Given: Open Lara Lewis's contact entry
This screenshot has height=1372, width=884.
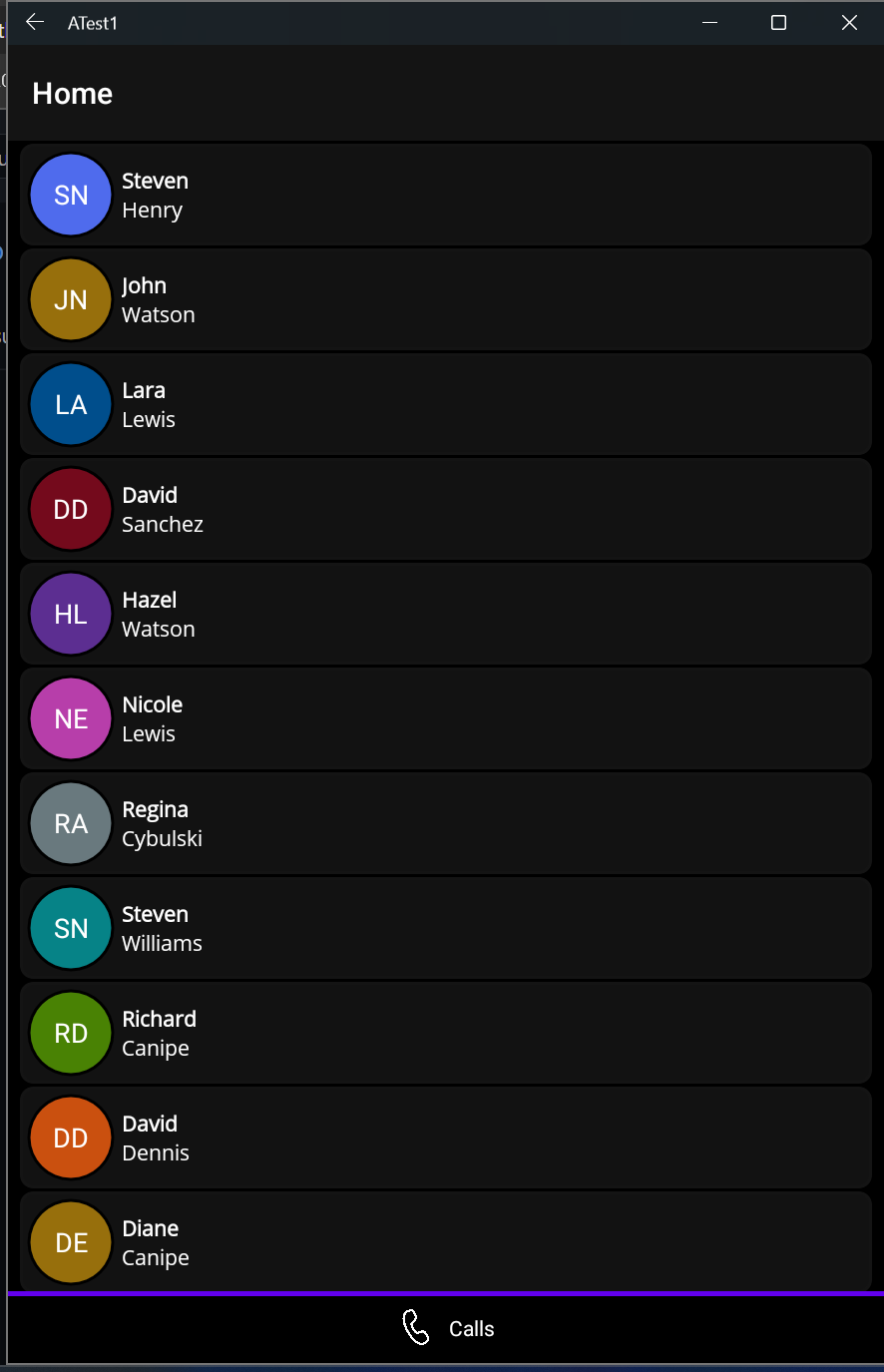Looking at the screenshot, I should 445,405.
